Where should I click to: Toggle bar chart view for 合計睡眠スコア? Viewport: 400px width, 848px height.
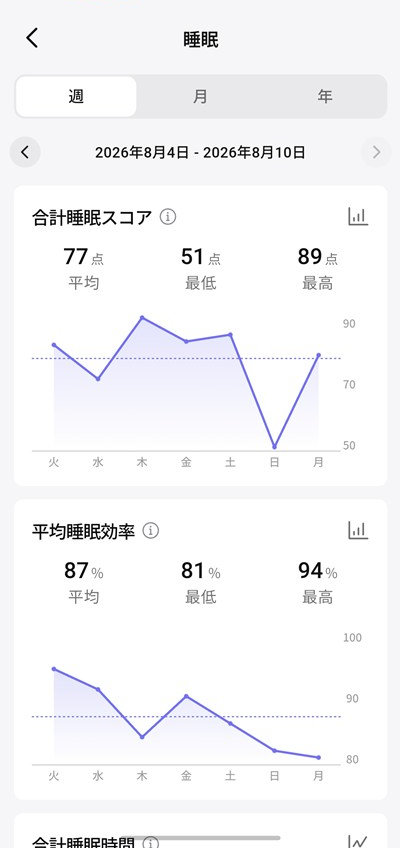[x=358, y=217]
